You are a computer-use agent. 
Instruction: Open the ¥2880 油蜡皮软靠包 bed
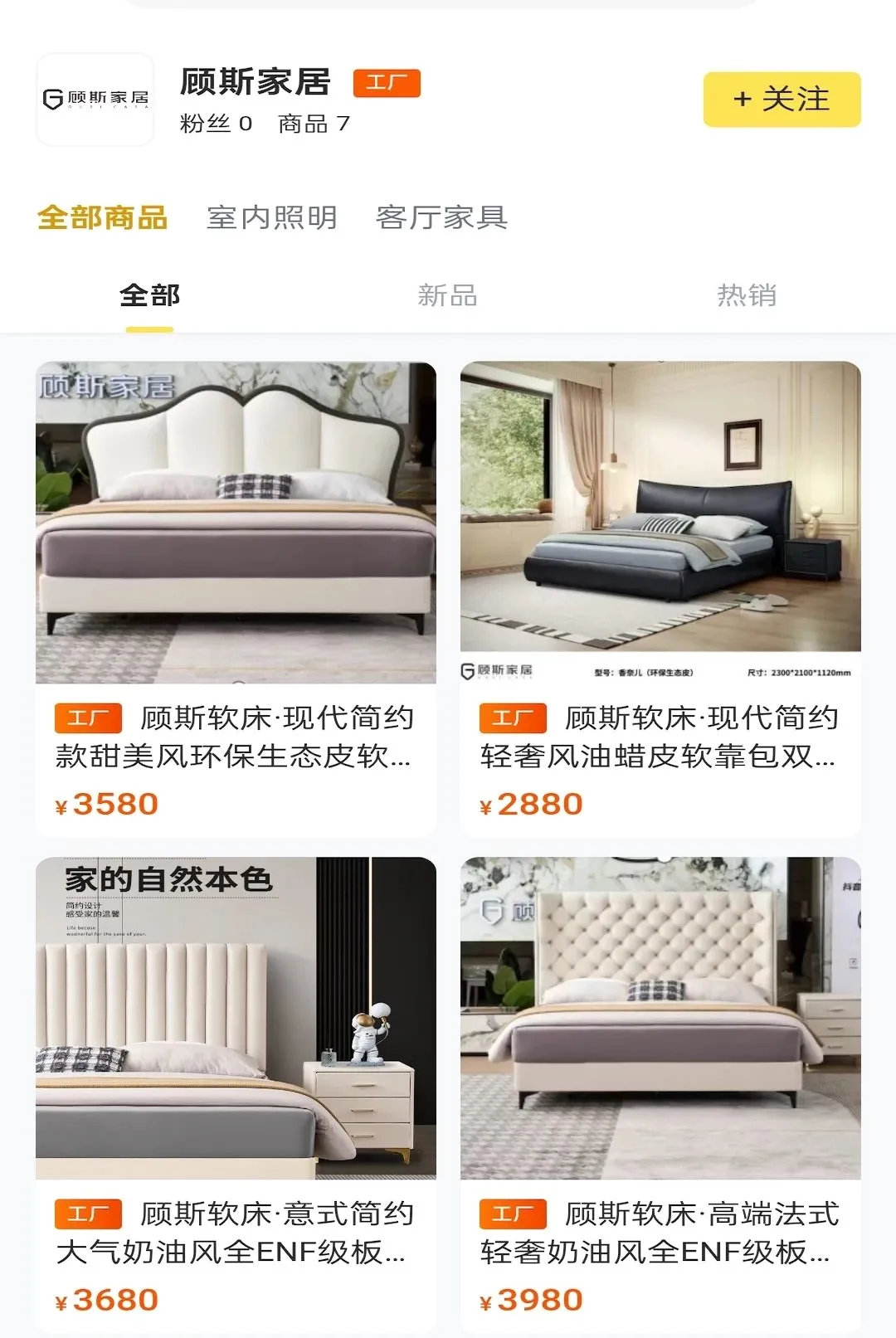[660, 598]
